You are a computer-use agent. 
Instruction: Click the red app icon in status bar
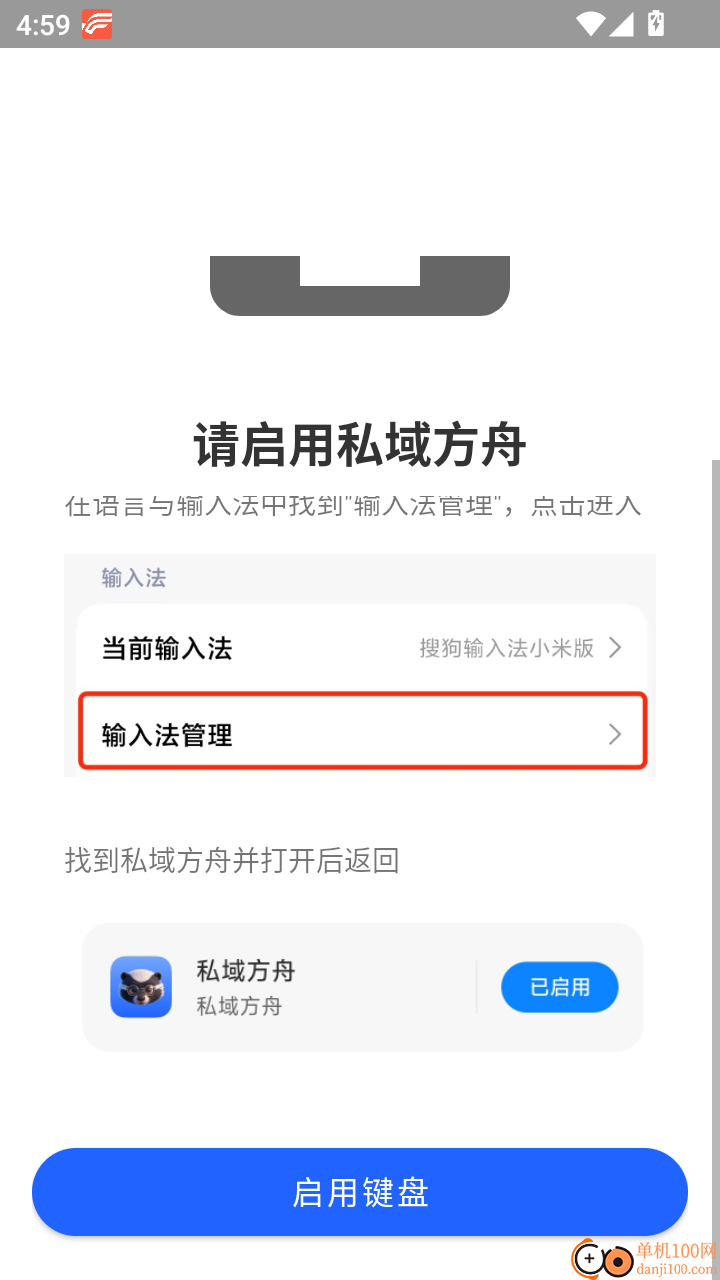pos(96,24)
